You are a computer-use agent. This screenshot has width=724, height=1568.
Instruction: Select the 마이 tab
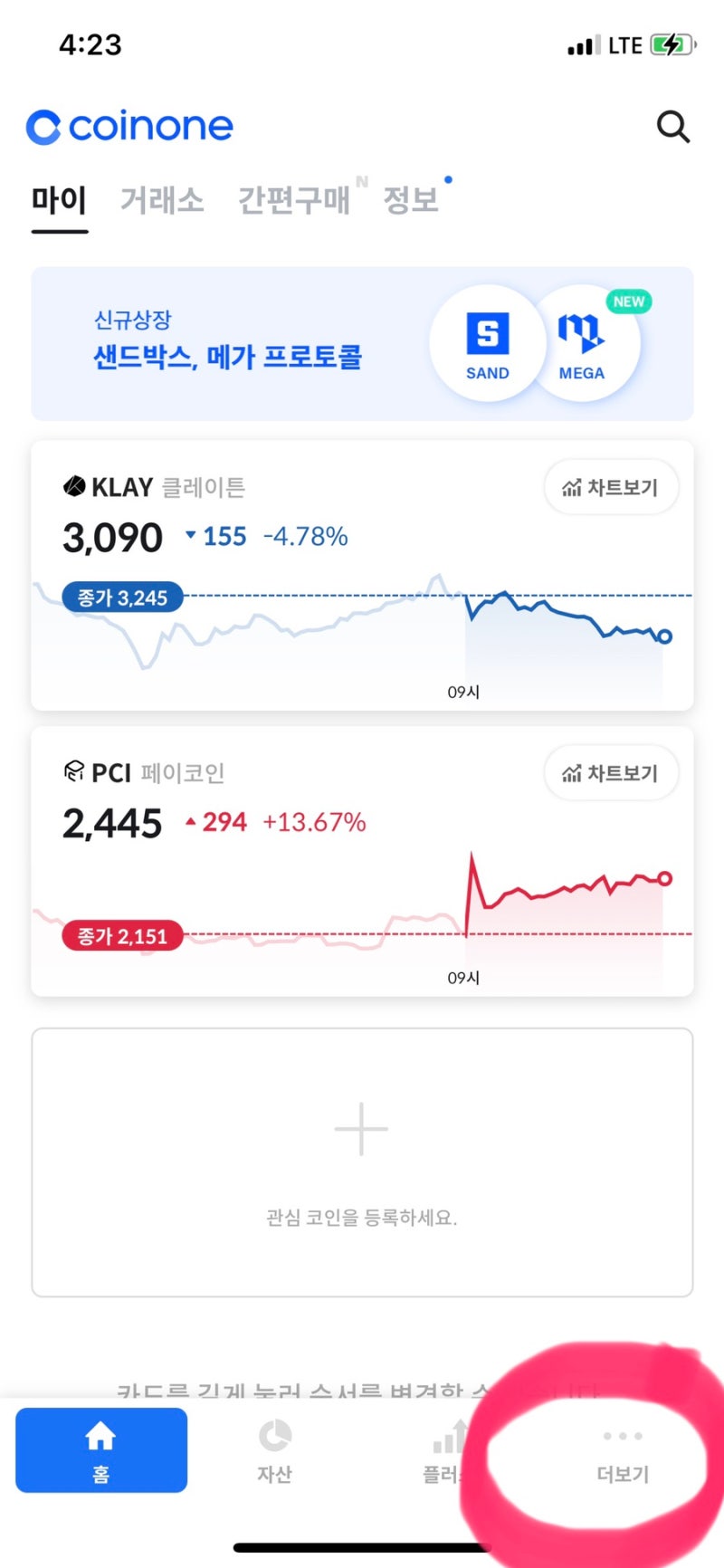click(58, 201)
